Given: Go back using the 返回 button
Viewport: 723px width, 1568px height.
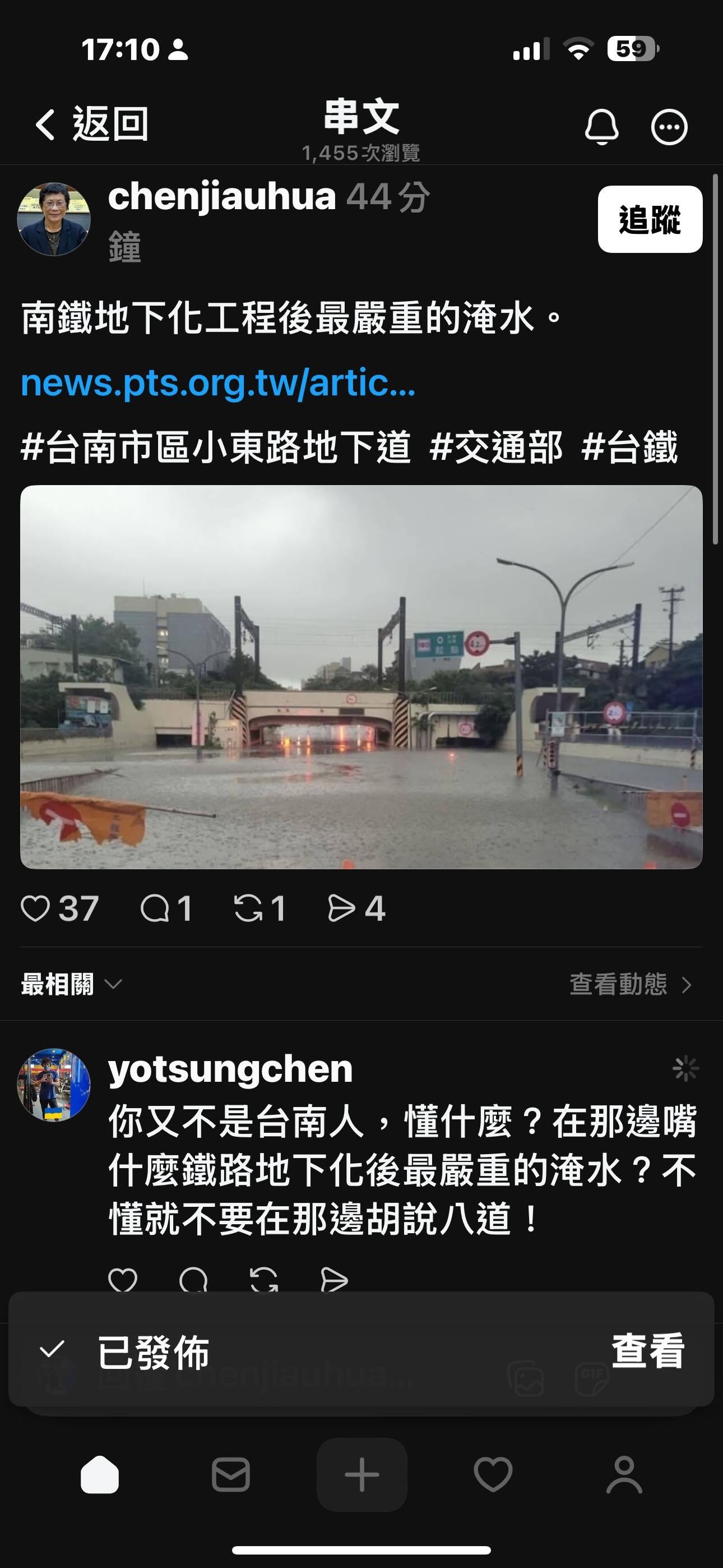Looking at the screenshot, I should [x=91, y=124].
